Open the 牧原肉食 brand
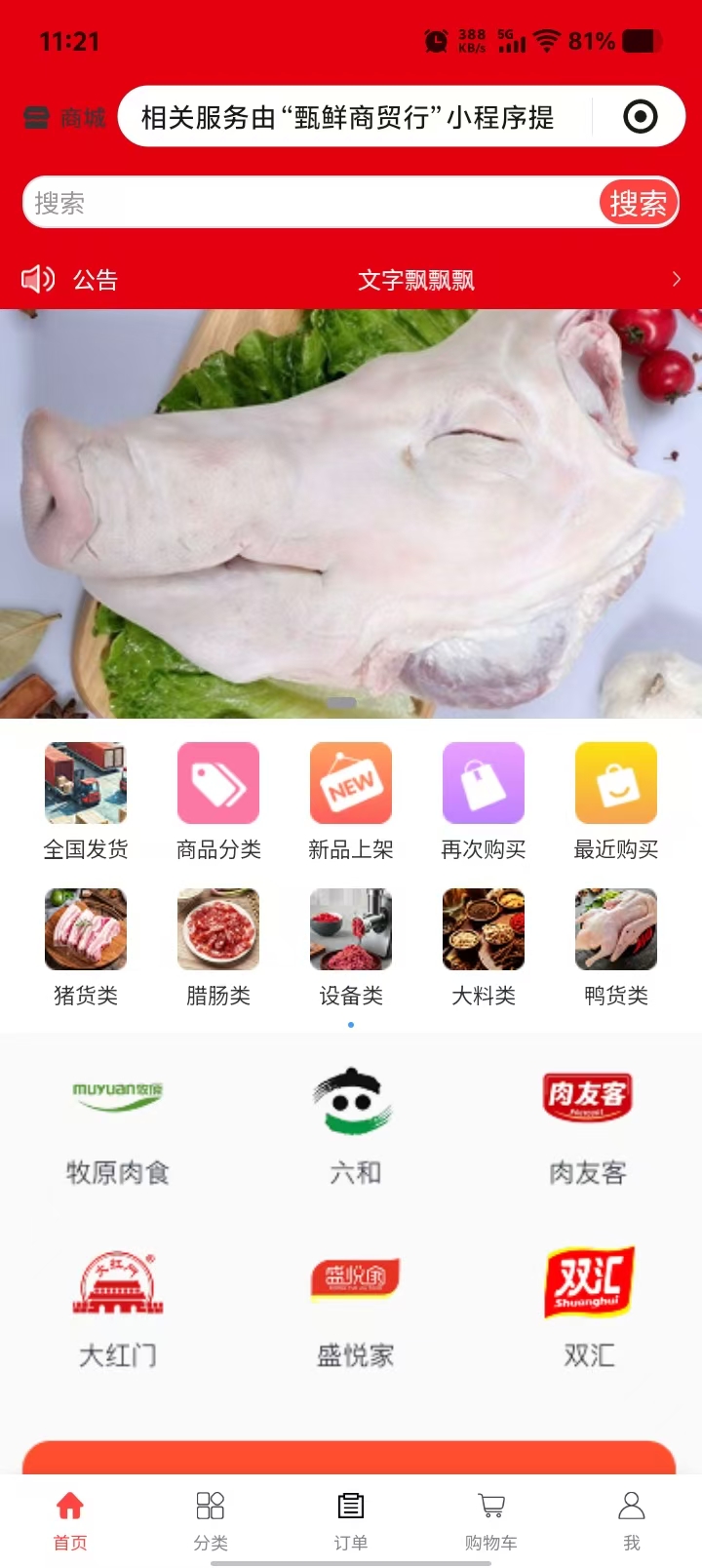The width and height of the screenshot is (702, 1568). pos(118,1126)
